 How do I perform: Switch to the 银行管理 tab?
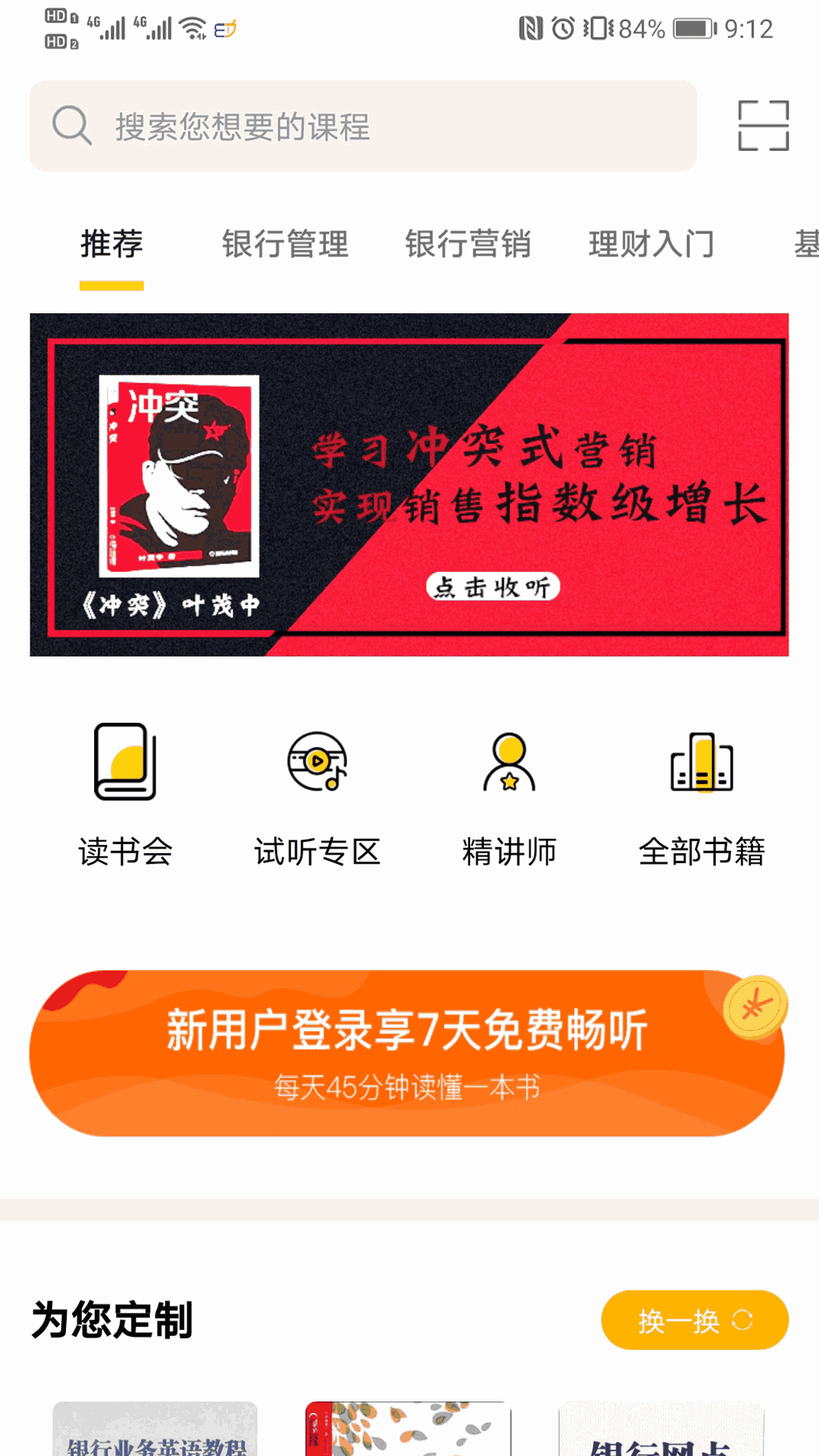point(285,244)
